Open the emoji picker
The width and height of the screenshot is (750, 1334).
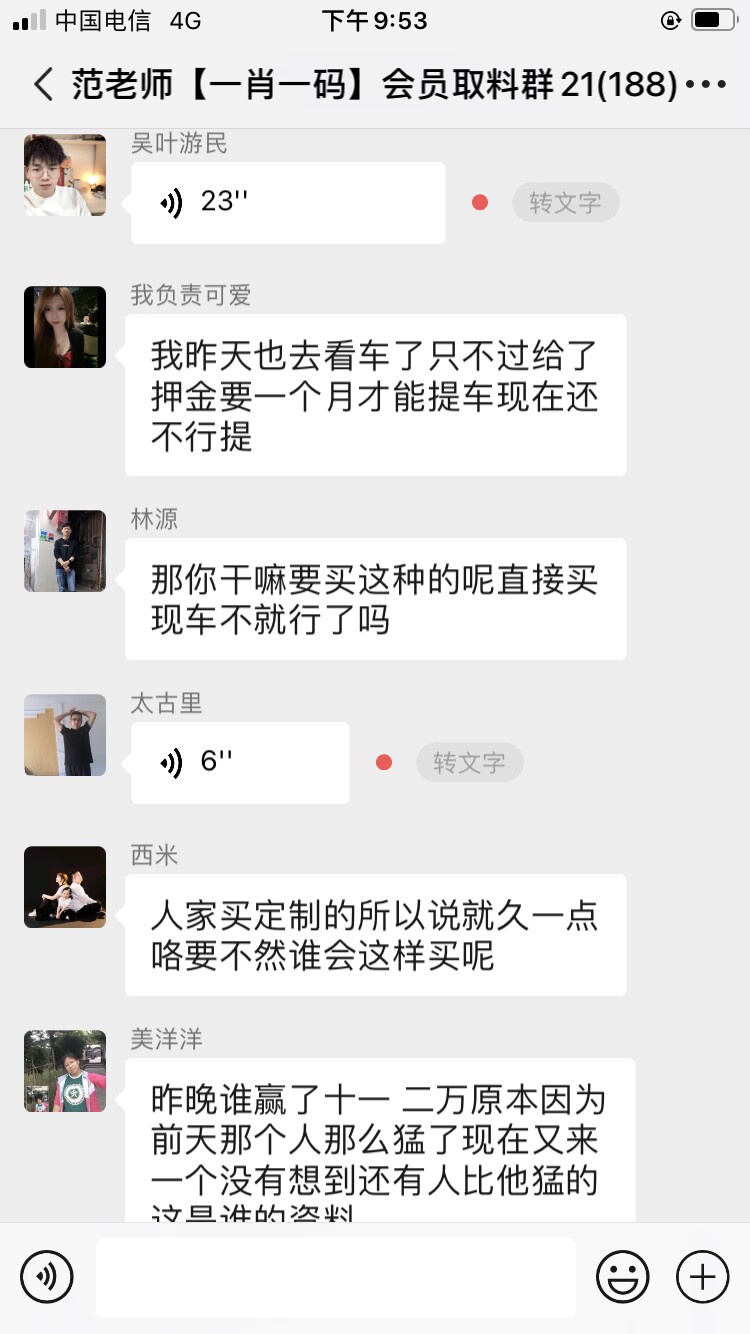(x=622, y=1277)
